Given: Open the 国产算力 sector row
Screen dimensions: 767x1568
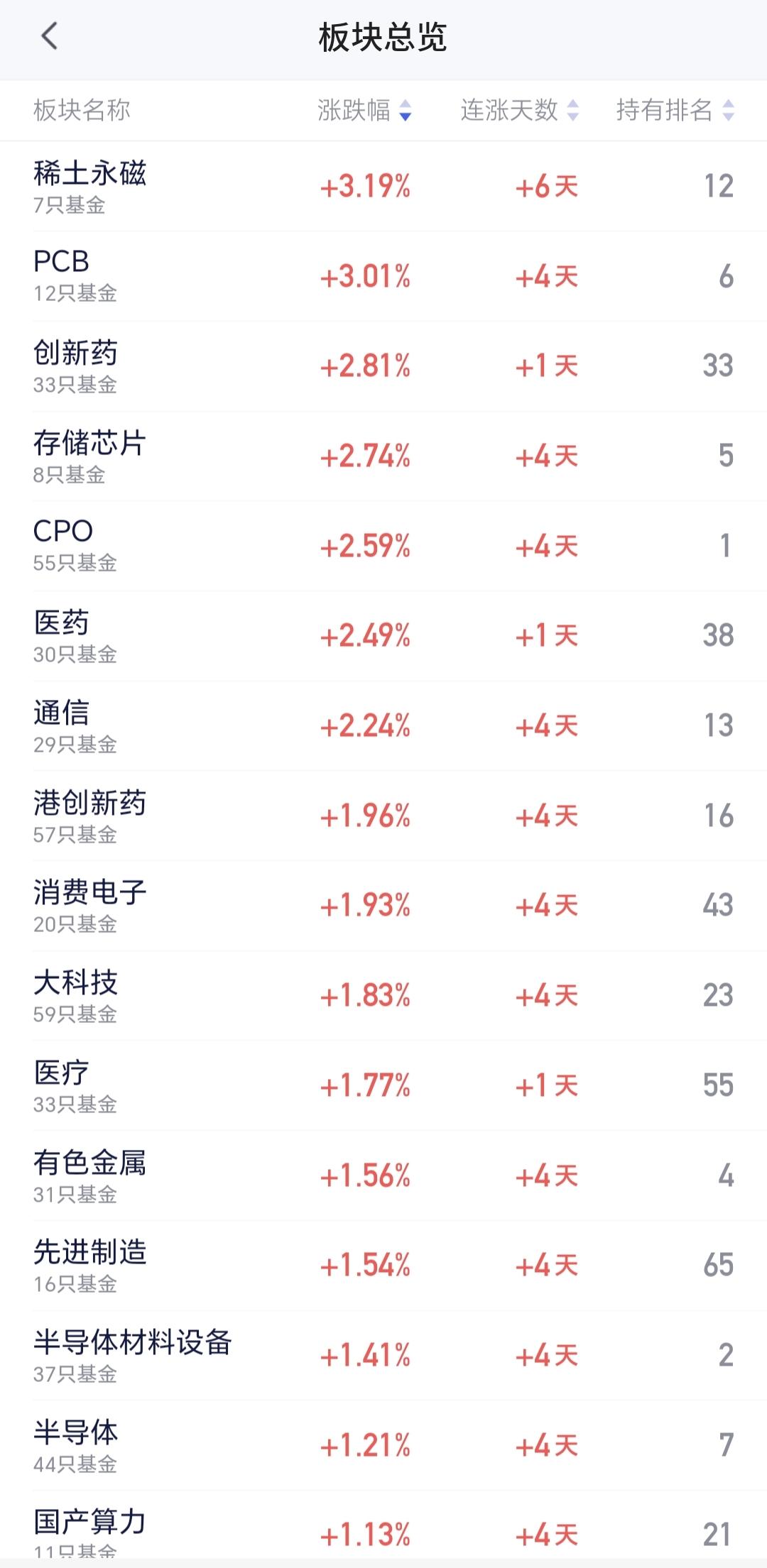Looking at the screenshot, I should (x=383, y=1529).
